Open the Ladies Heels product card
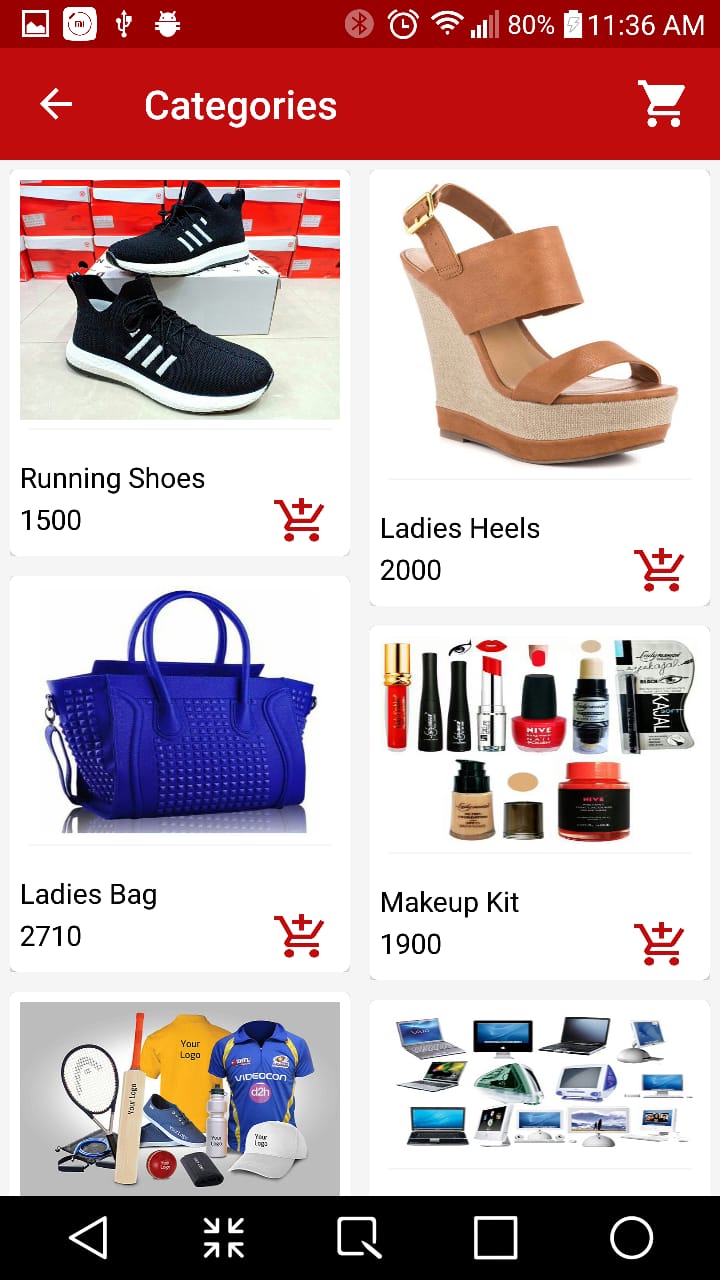The height and width of the screenshot is (1280, 720). point(540,320)
